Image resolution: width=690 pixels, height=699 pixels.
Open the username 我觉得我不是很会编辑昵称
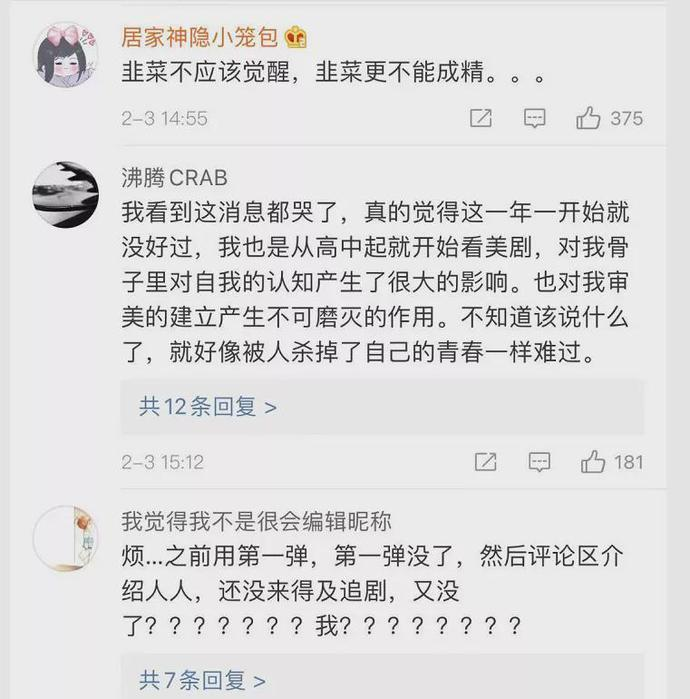pos(256,521)
